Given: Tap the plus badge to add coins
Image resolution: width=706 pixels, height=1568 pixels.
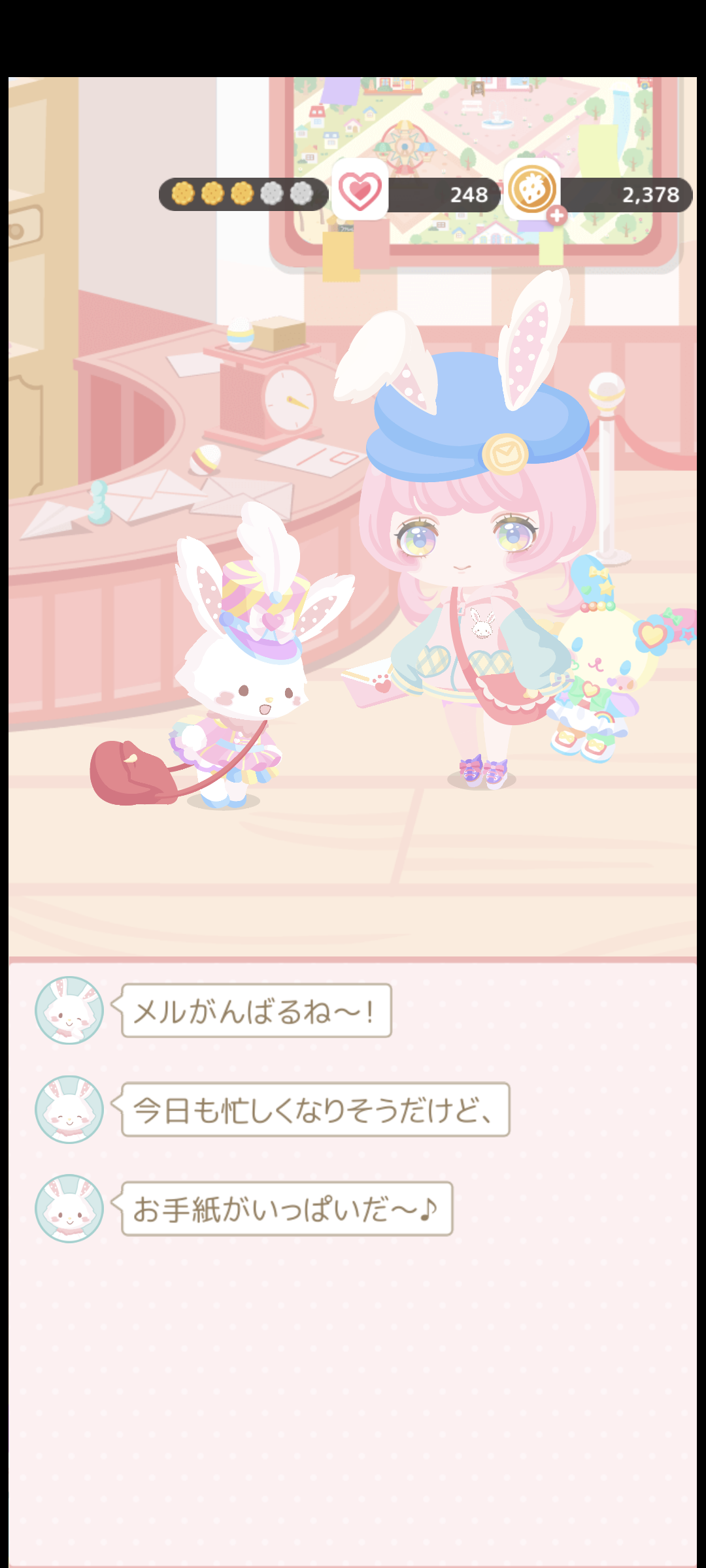Looking at the screenshot, I should coord(557,215).
